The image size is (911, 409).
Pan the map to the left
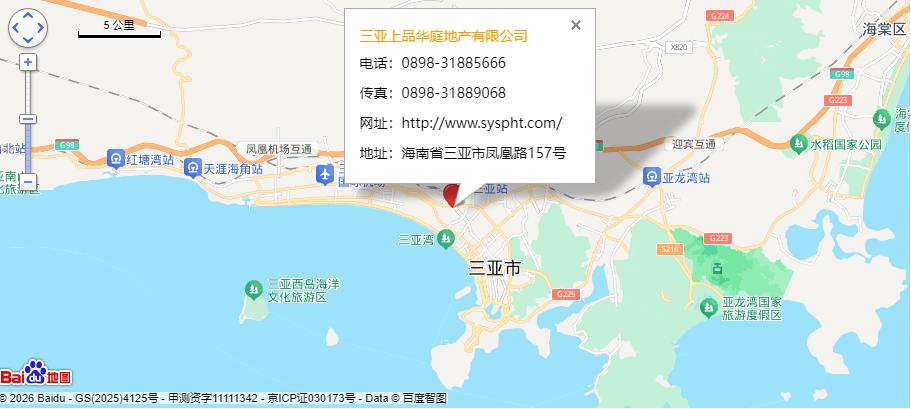coord(15,28)
